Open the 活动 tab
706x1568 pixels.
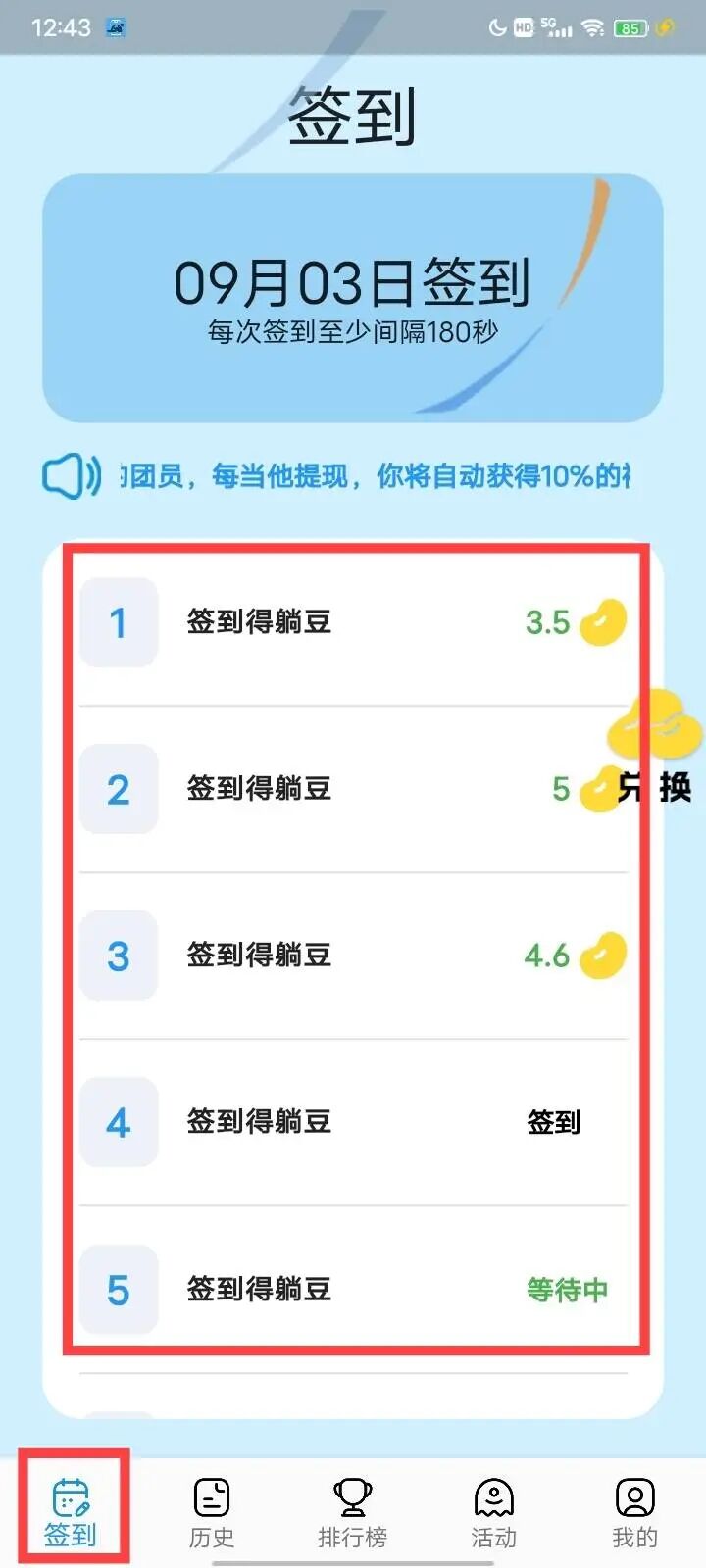(x=494, y=1513)
